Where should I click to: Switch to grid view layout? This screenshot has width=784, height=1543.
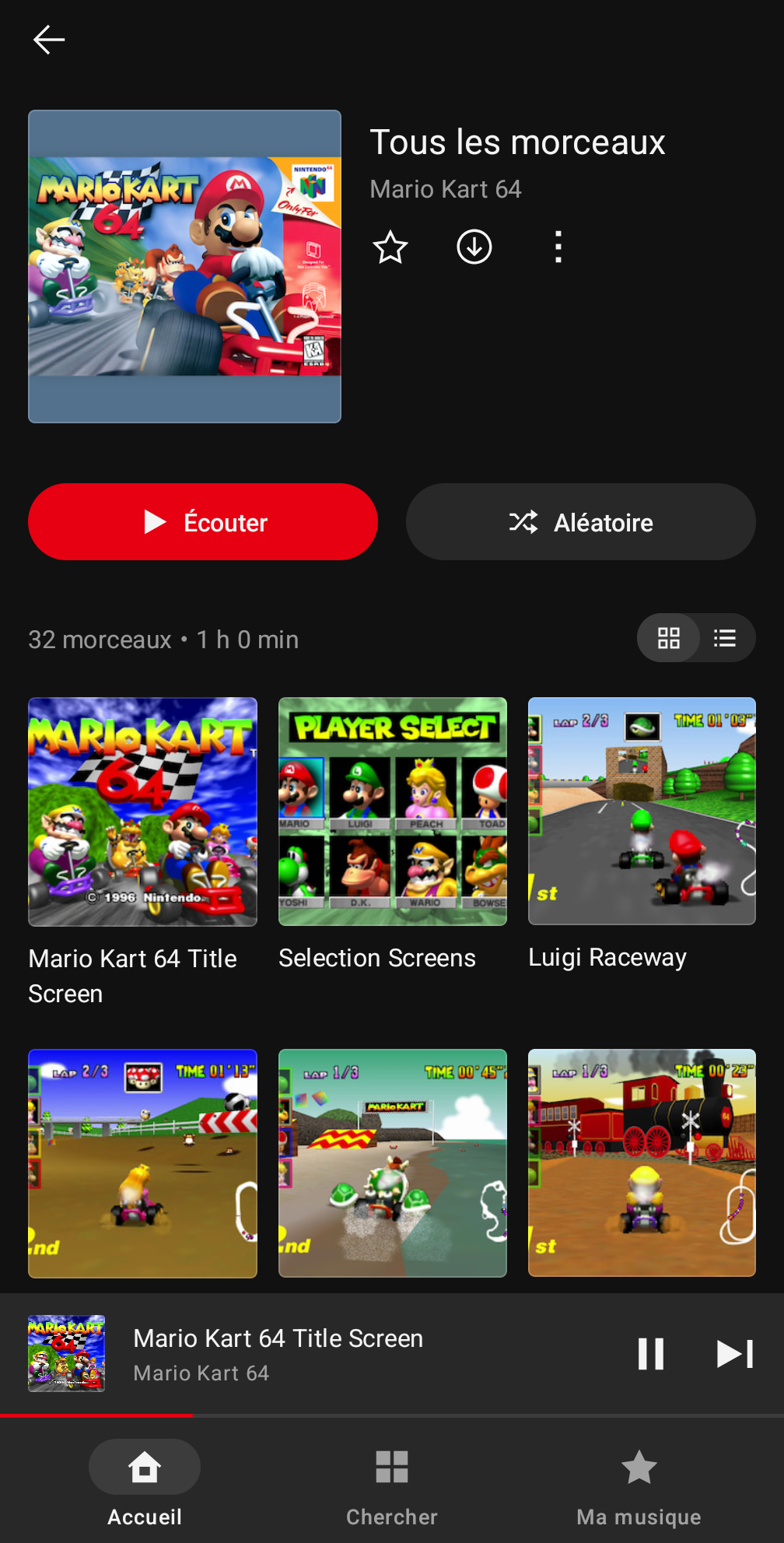point(668,638)
